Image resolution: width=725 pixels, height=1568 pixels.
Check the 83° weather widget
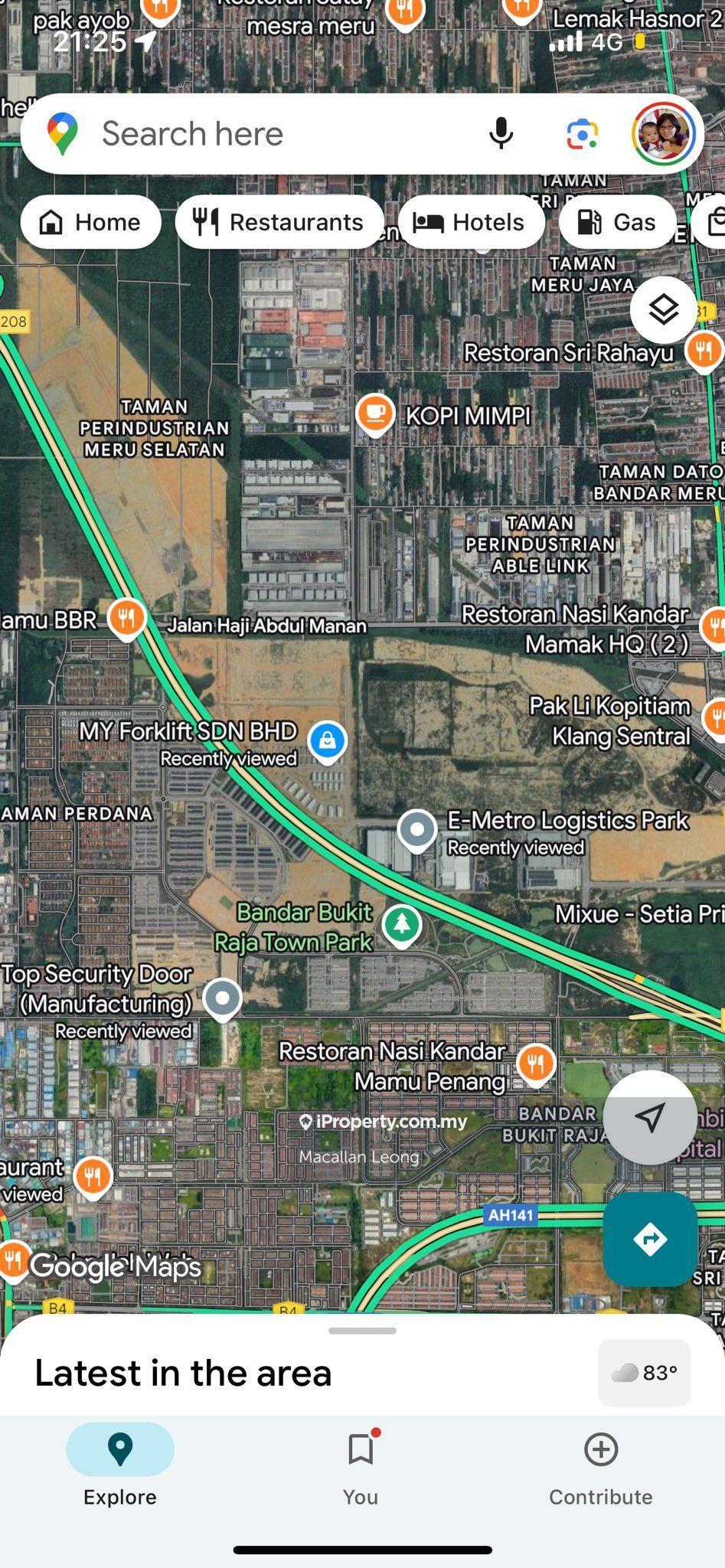pos(644,1373)
